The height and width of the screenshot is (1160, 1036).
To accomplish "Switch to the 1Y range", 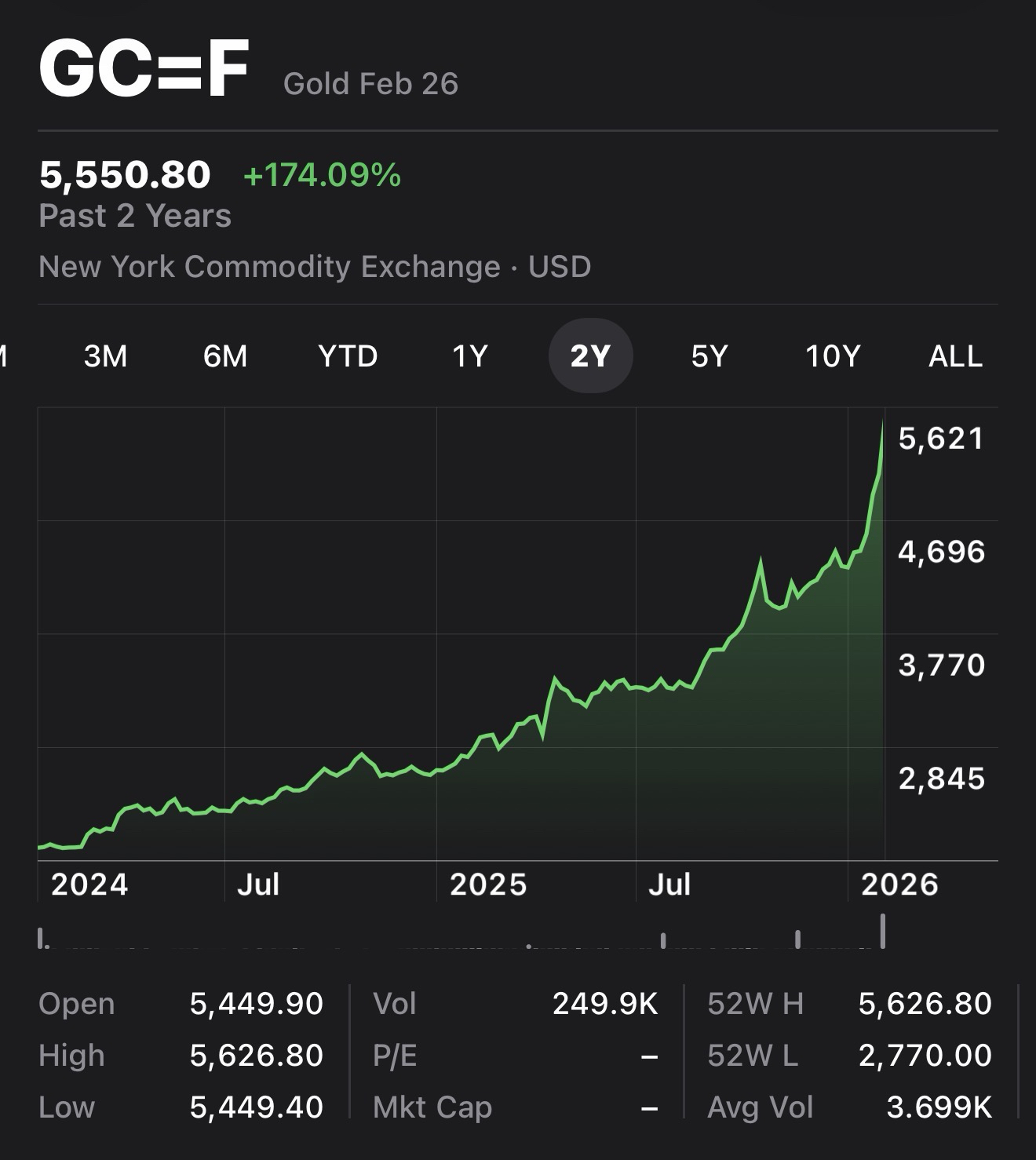I will click(470, 356).
